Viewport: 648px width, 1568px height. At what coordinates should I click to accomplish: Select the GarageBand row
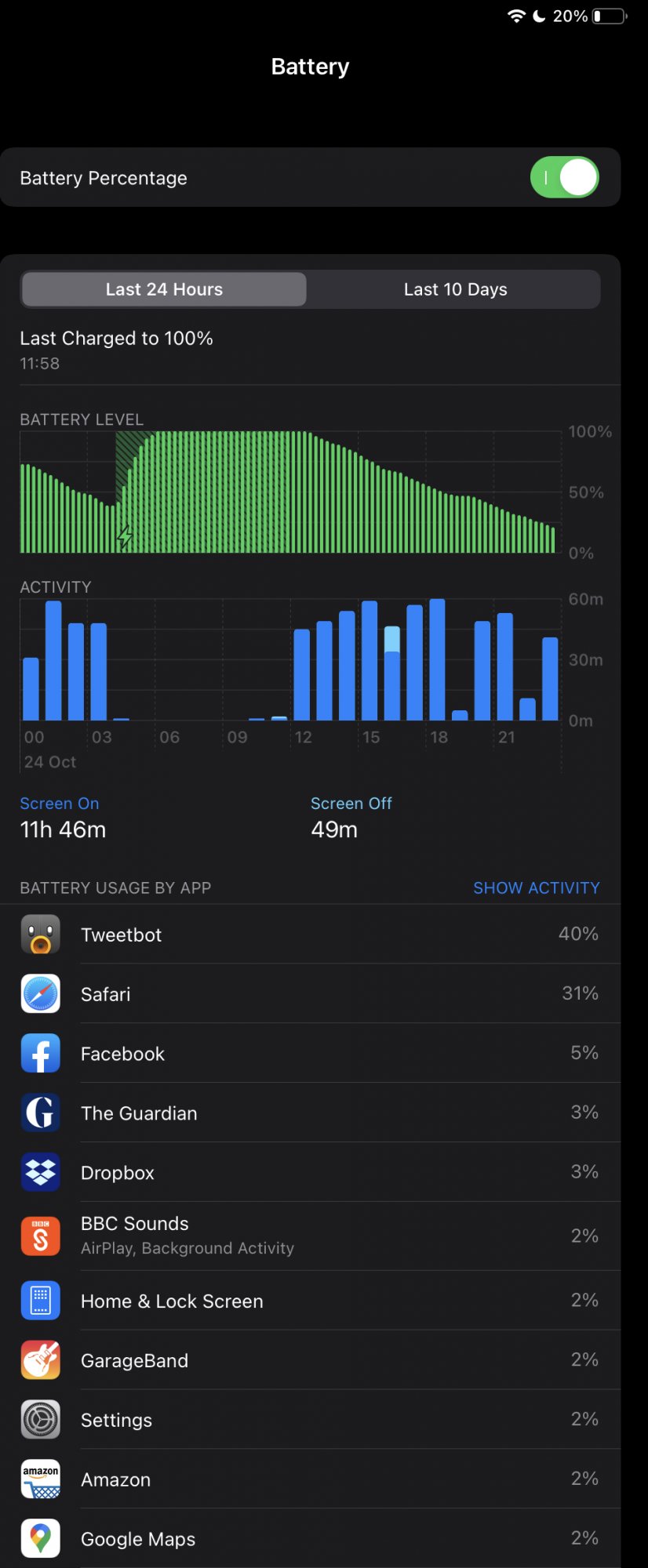coord(310,1360)
